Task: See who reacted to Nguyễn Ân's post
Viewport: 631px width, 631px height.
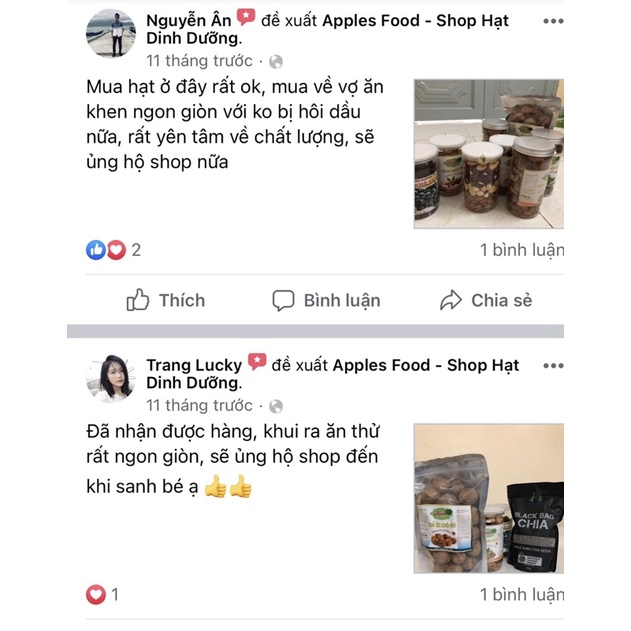Action: click(x=113, y=250)
